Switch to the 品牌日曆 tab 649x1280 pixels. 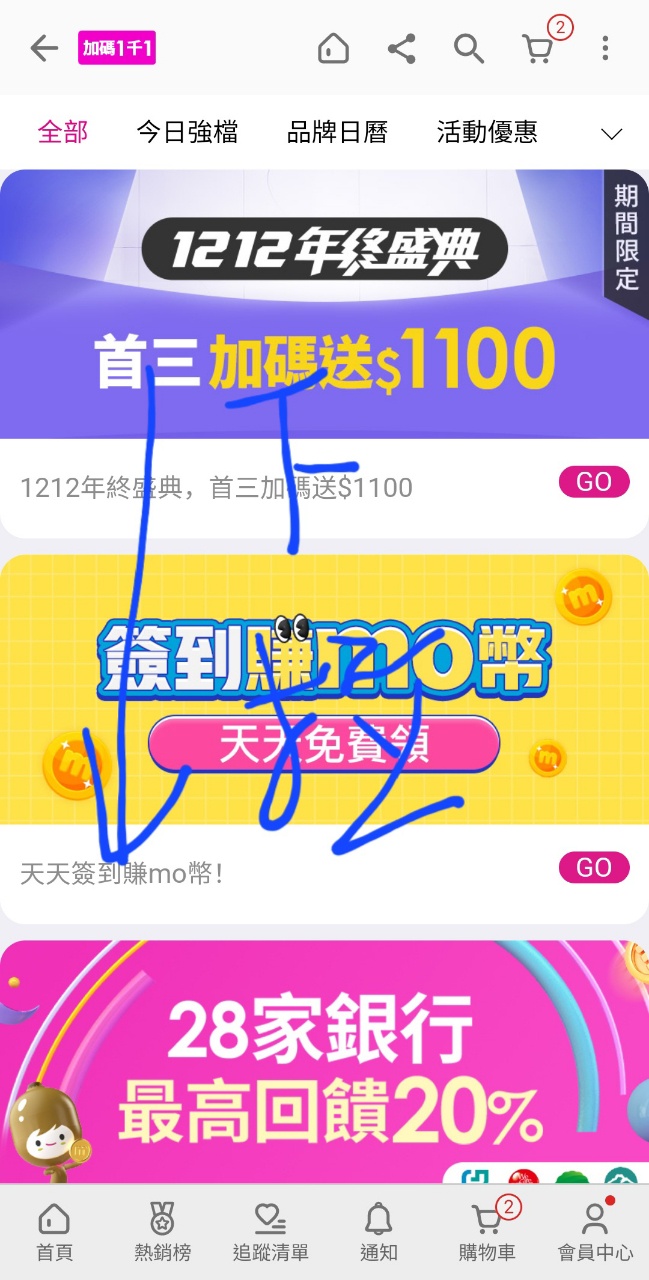(337, 132)
